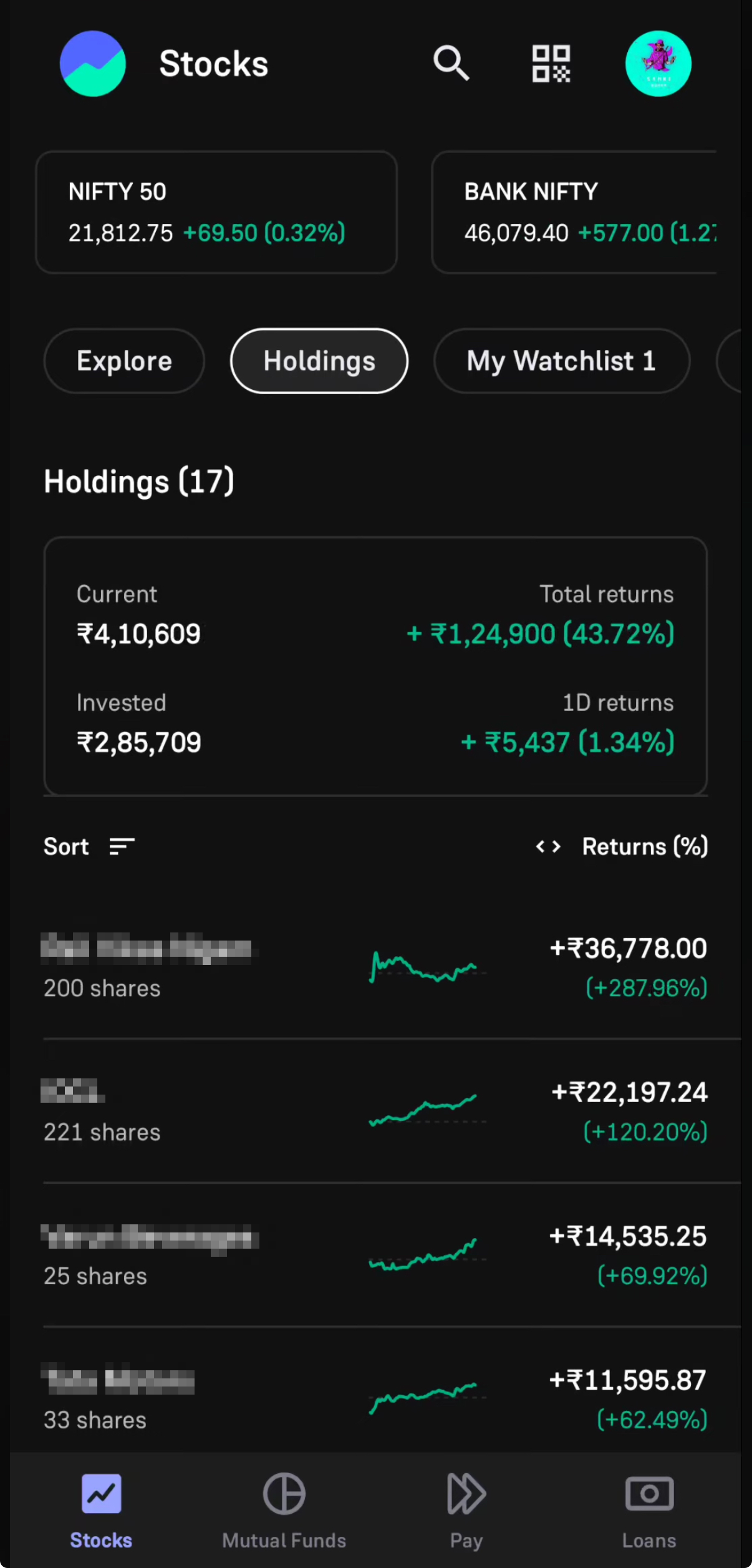Open the holding with 200 shares
Viewport: 752px width, 1568px height.
click(375, 967)
